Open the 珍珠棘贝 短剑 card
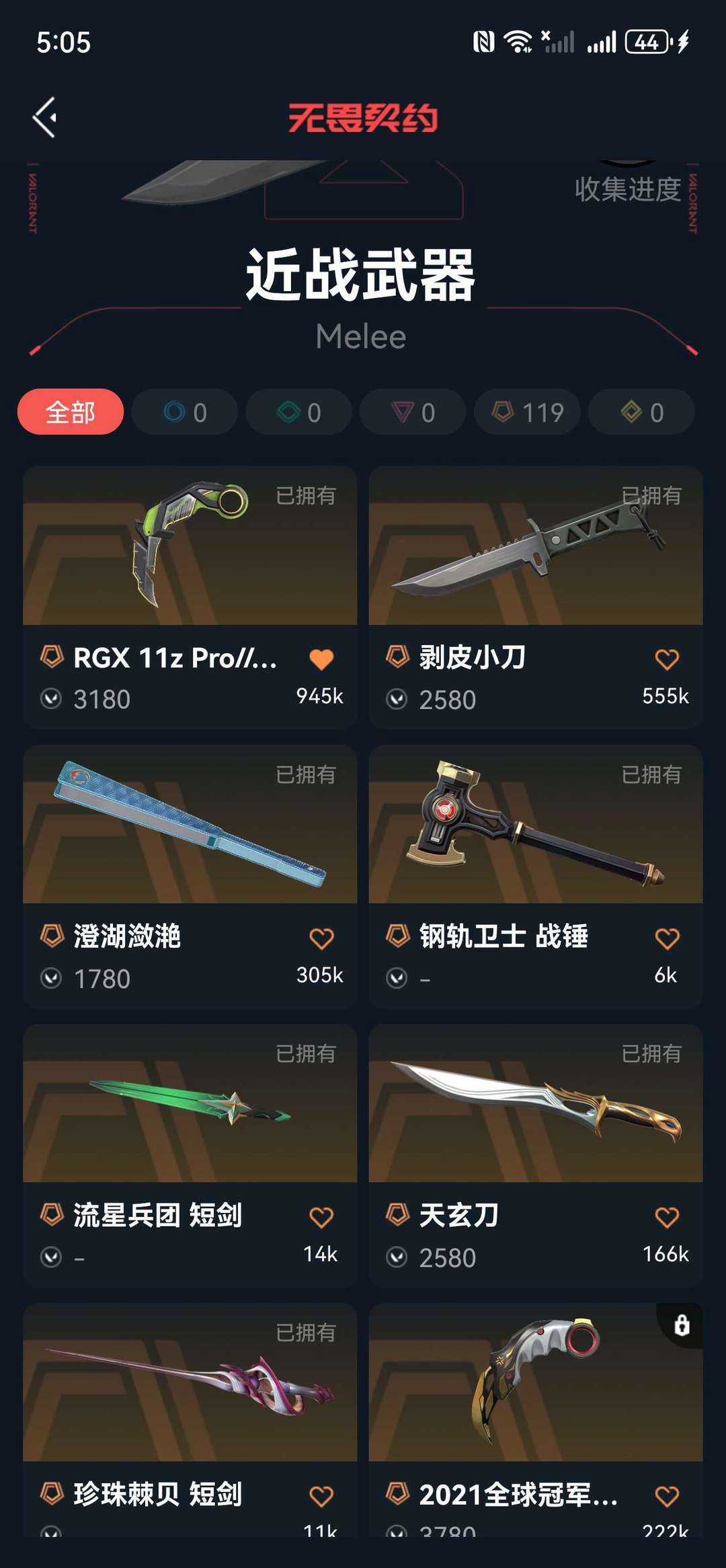Viewport: 726px width, 1568px height. [190, 1420]
